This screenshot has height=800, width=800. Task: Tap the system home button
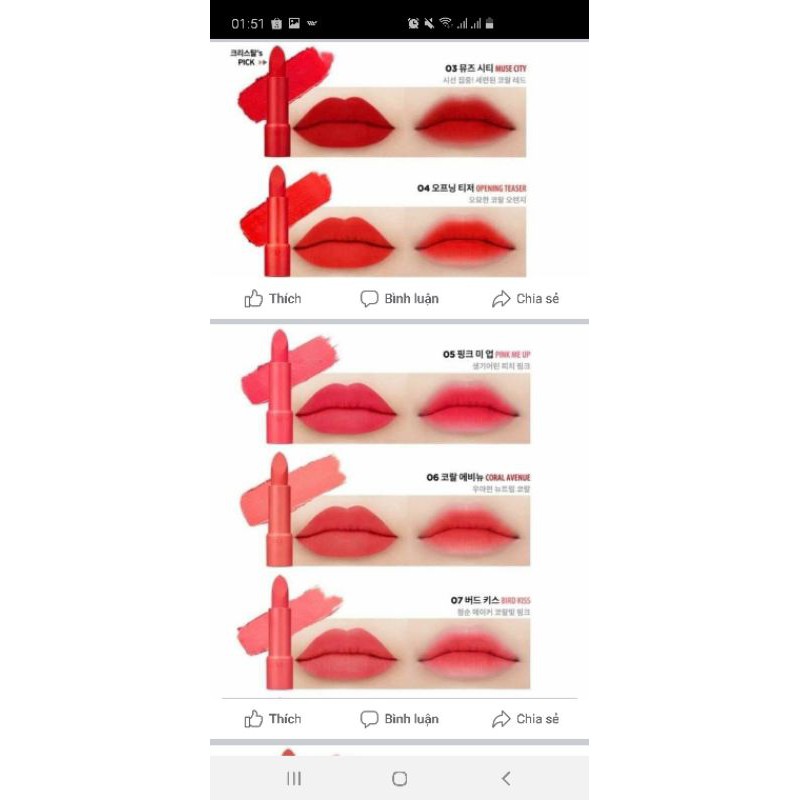pos(399,779)
